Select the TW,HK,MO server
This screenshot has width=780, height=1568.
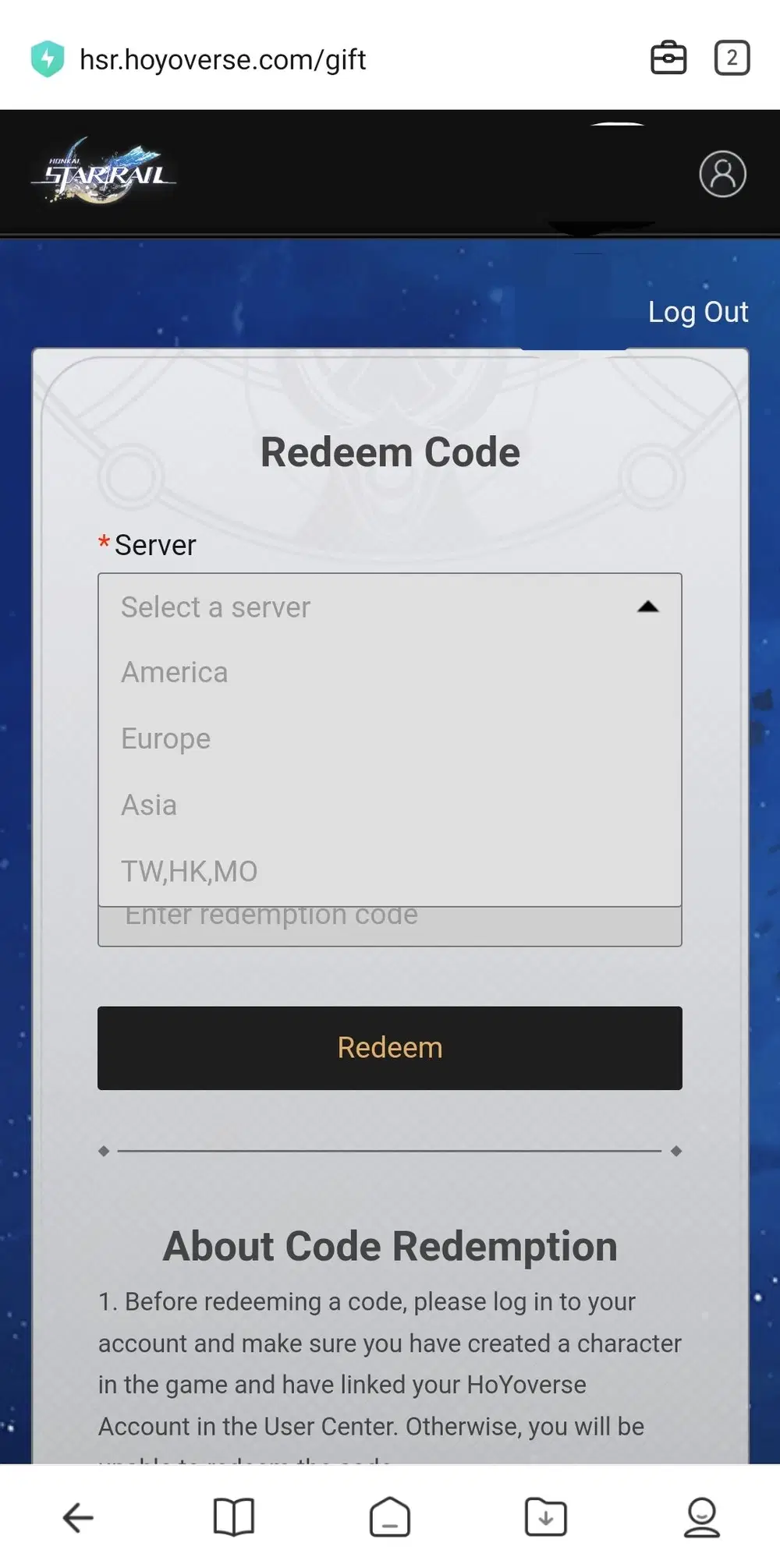[x=390, y=871]
